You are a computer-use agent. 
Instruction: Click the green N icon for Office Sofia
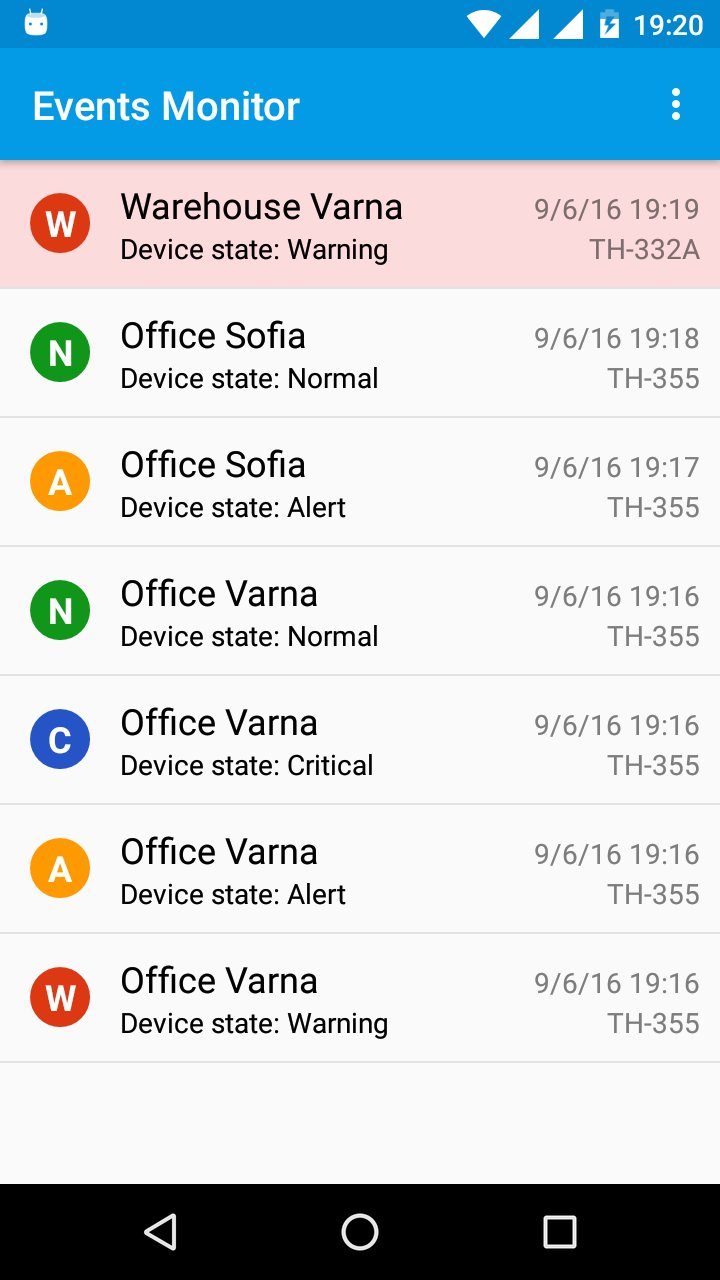(x=60, y=353)
